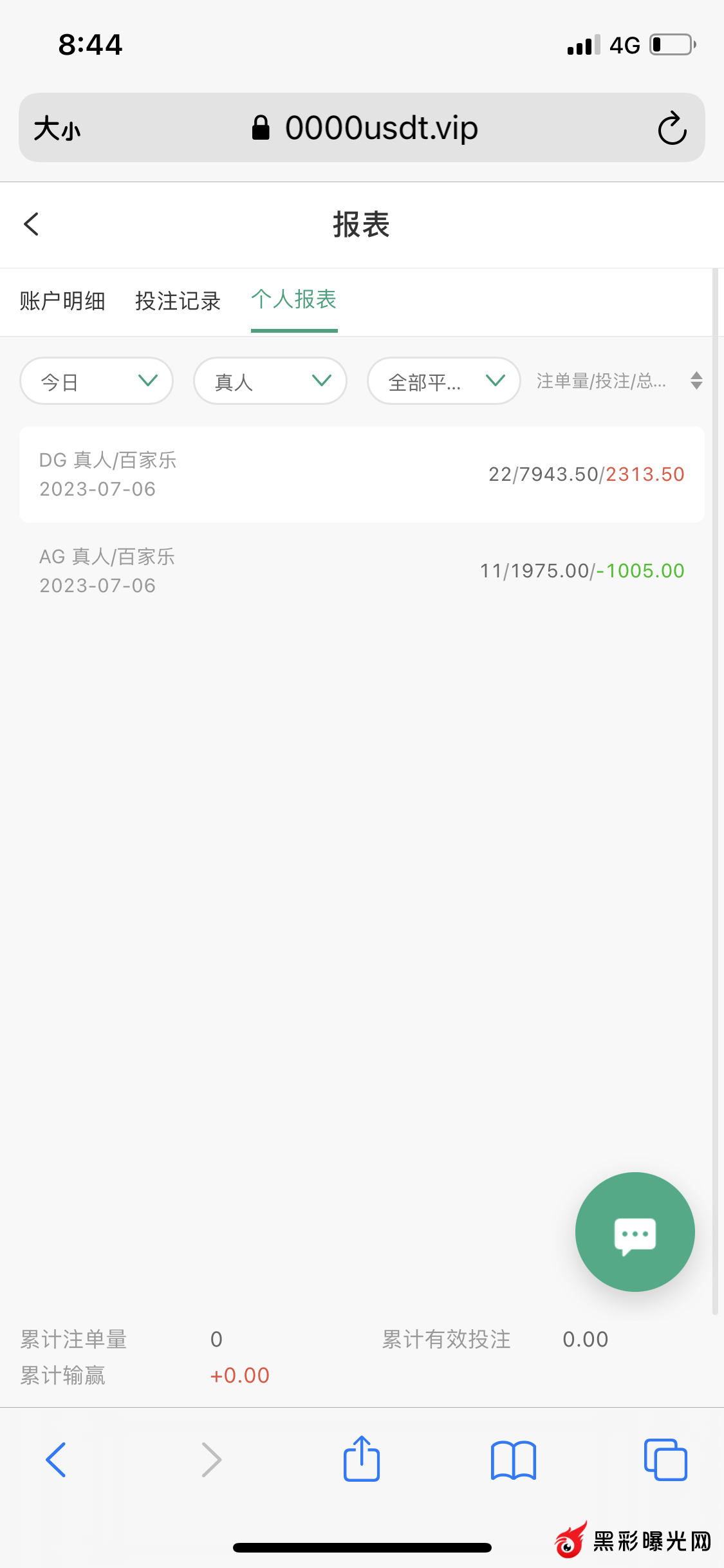Viewport: 724px width, 1568px height.
Task: Open the AG 真人/百家乐 report row
Action: point(362,571)
